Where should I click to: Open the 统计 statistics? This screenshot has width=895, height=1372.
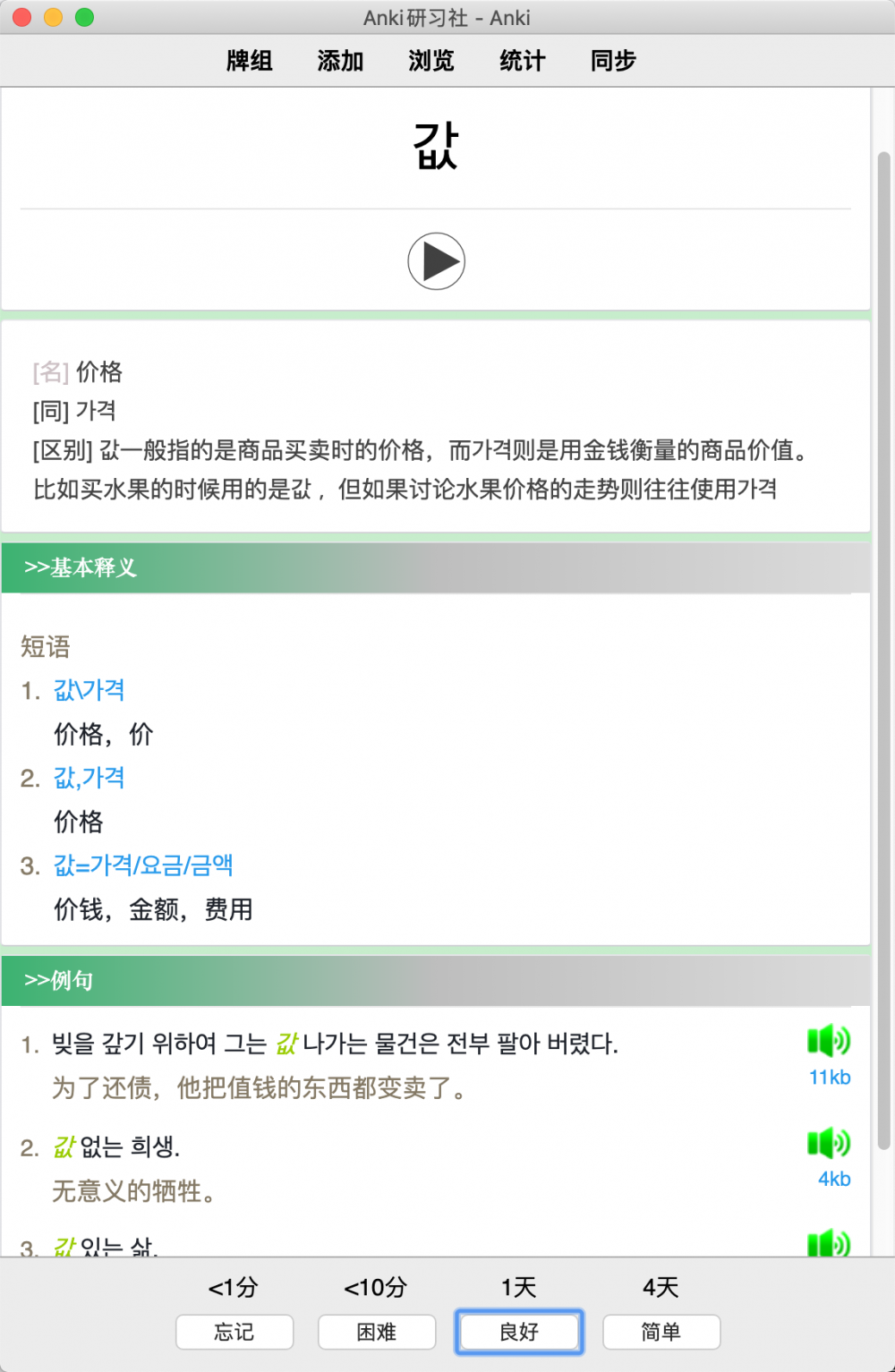click(x=523, y=61)
